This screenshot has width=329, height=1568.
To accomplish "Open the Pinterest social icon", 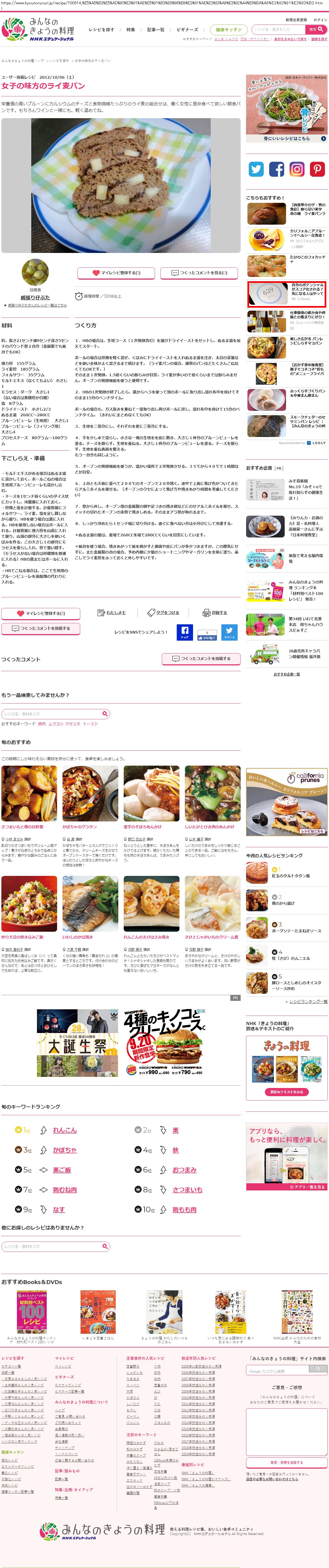I will coord(317,169).
